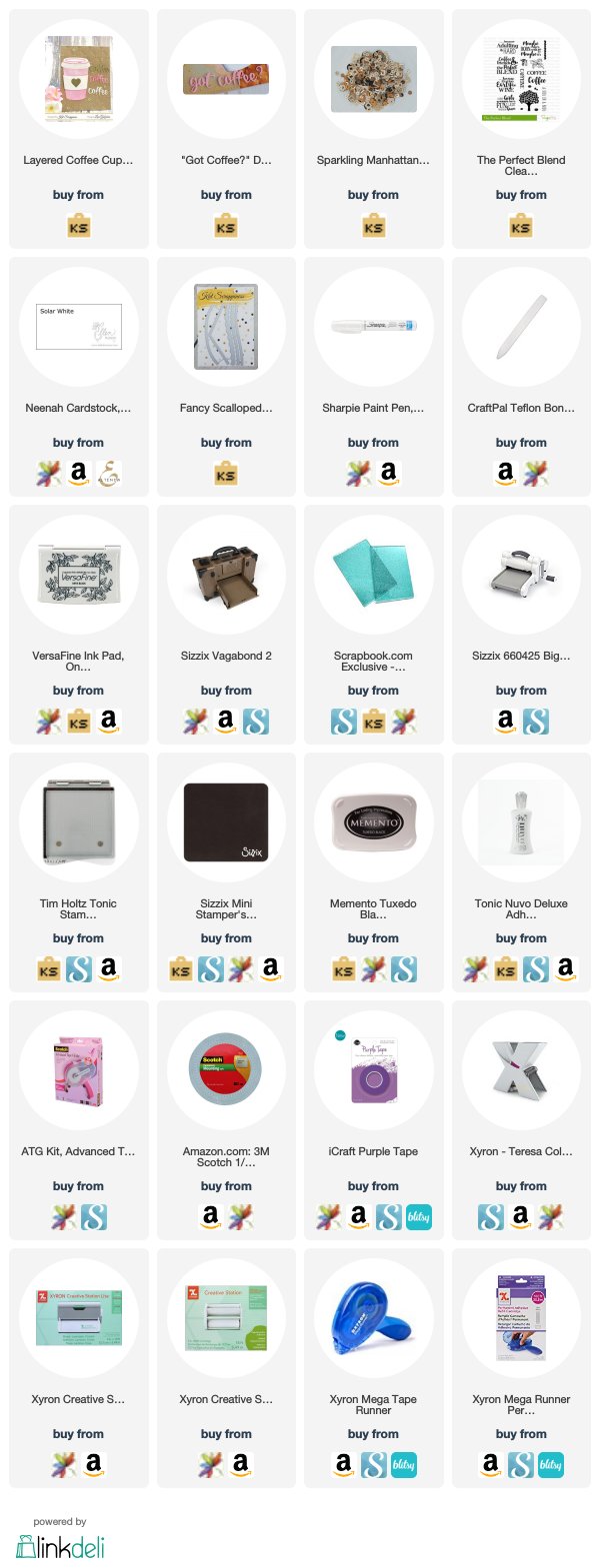Buy Fancy Scalloped die from the KS store

point(226,475)
